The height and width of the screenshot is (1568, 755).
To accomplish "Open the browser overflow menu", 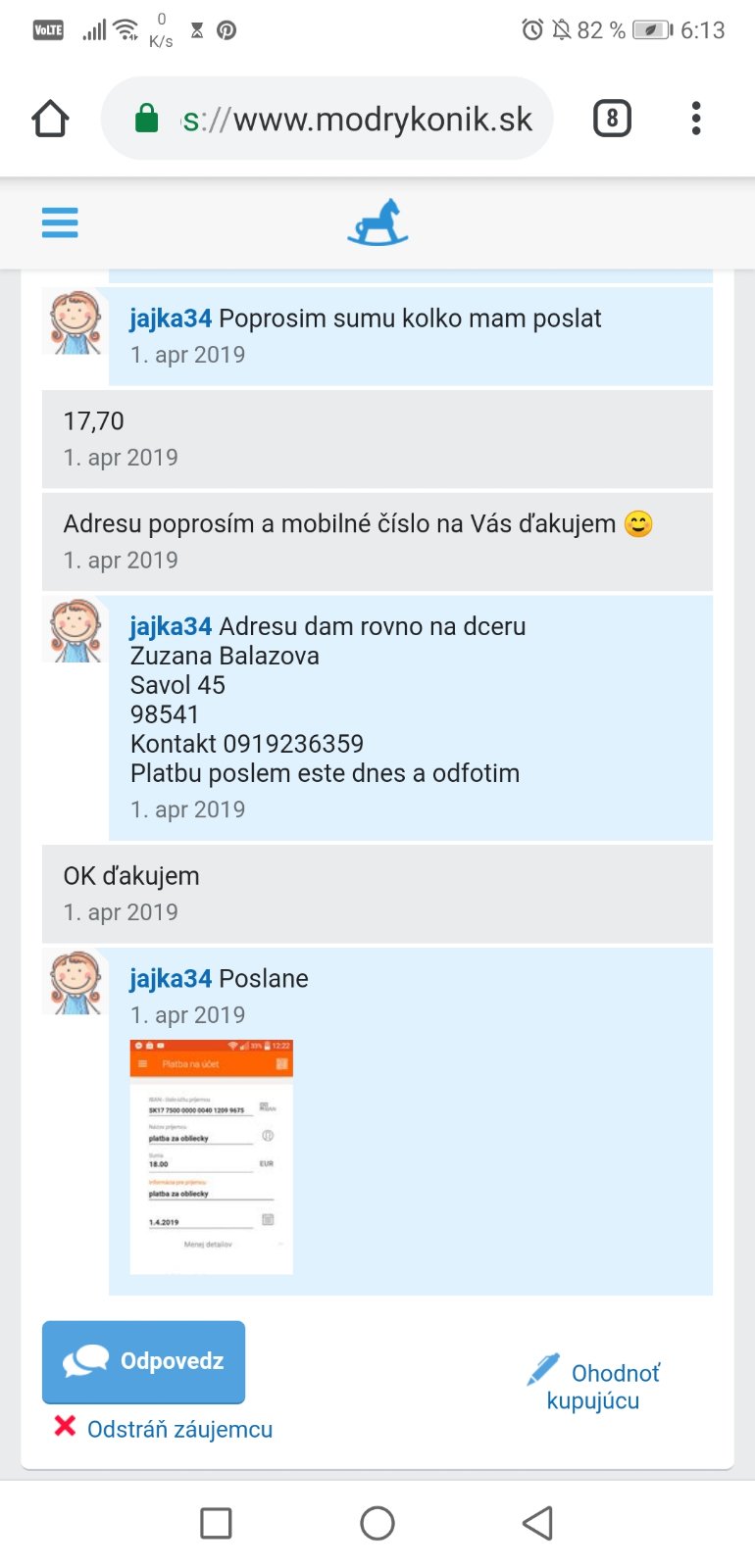I will tap(696, 119).
